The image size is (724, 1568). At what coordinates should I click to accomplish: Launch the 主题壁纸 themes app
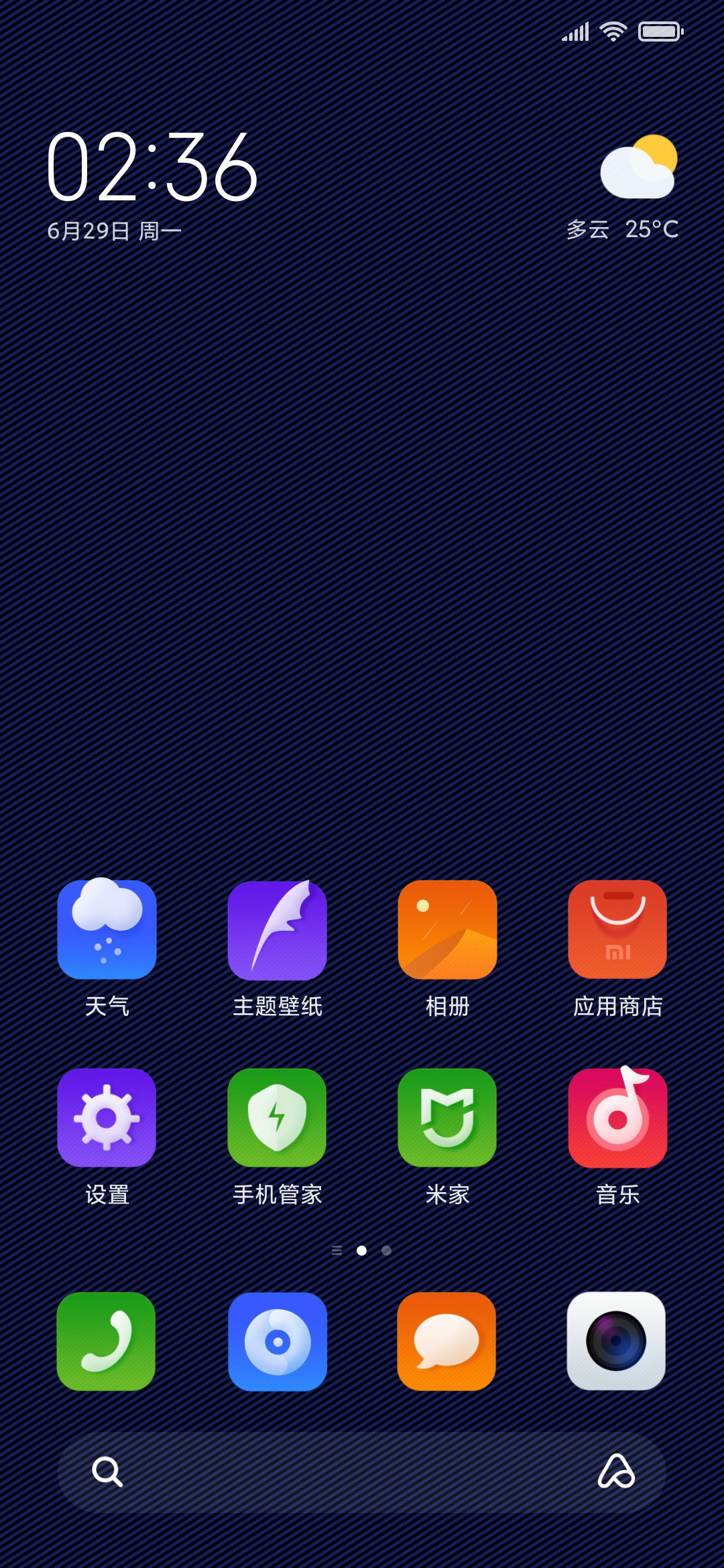coord(278,929)
